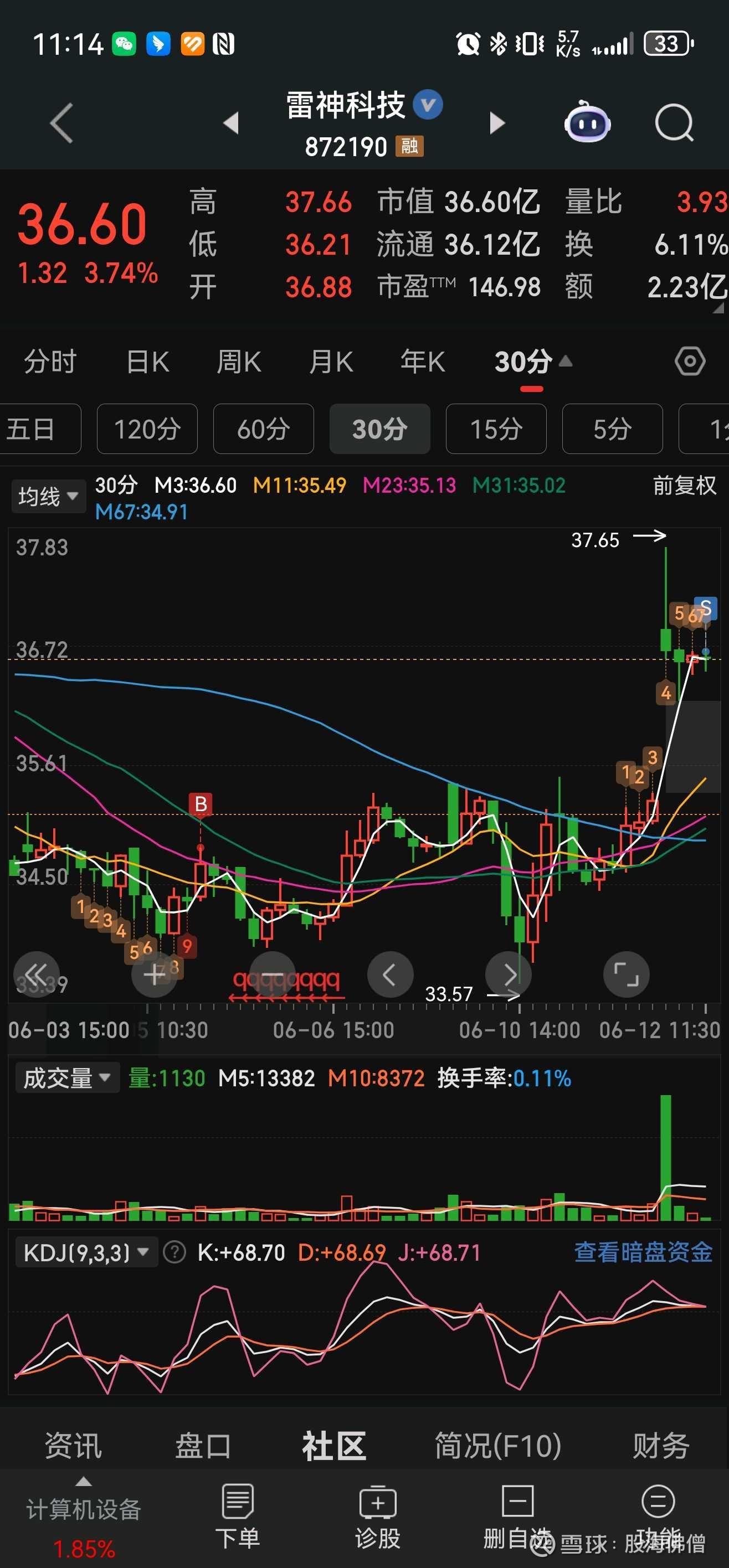The width and height of the screenshot is (729, 1568).
Task: Open the 成交量 indicator dropdown
Action: tap(67, 1078)
